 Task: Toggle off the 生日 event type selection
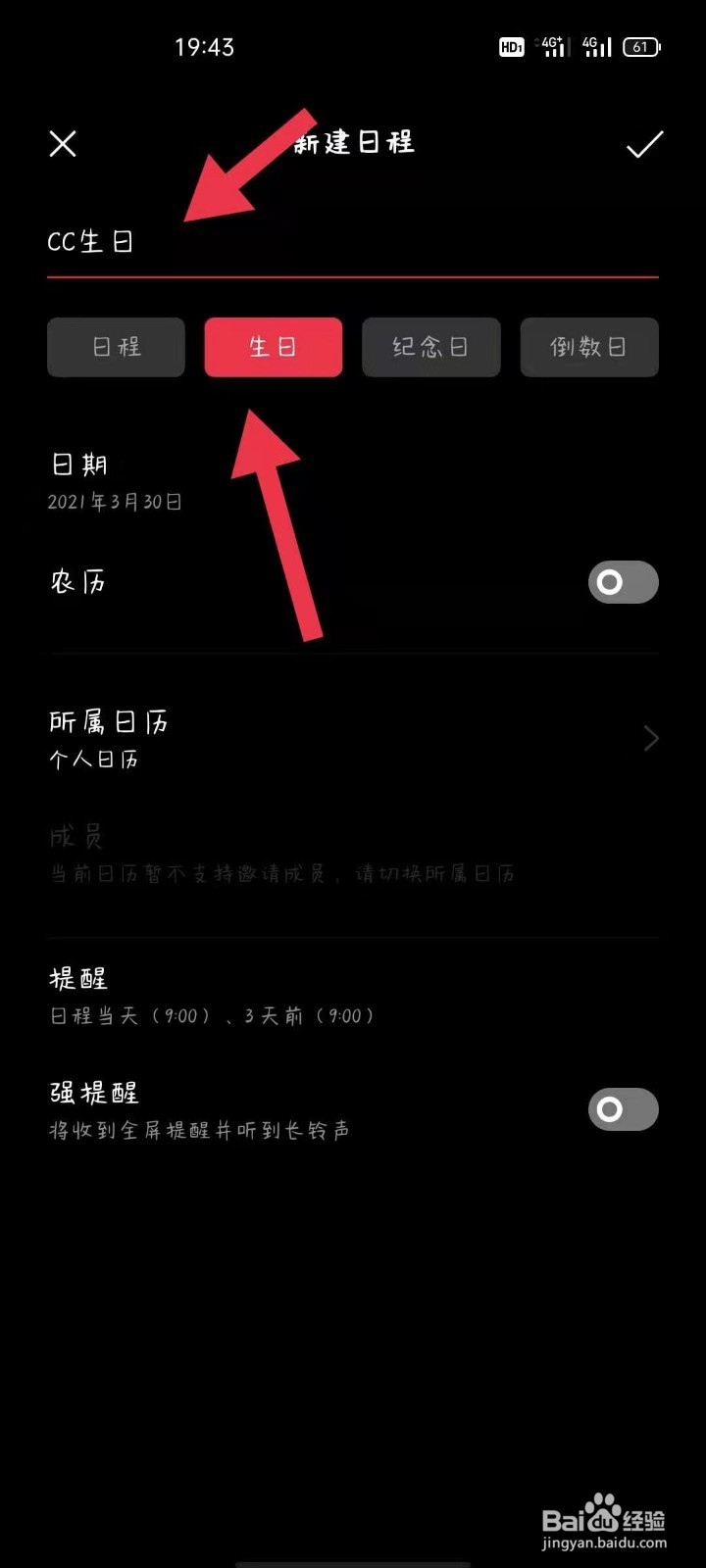[x=274, y=347]
